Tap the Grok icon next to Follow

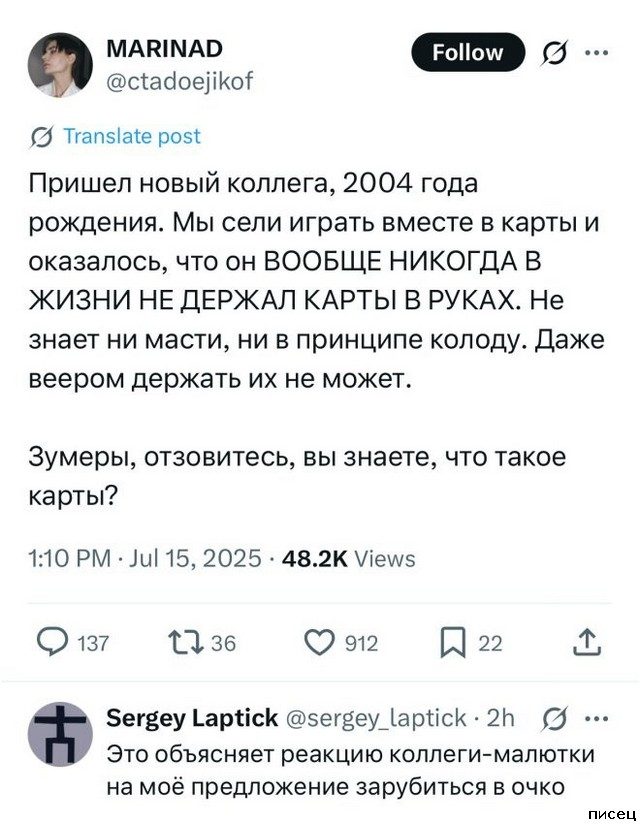coord(551,53)
